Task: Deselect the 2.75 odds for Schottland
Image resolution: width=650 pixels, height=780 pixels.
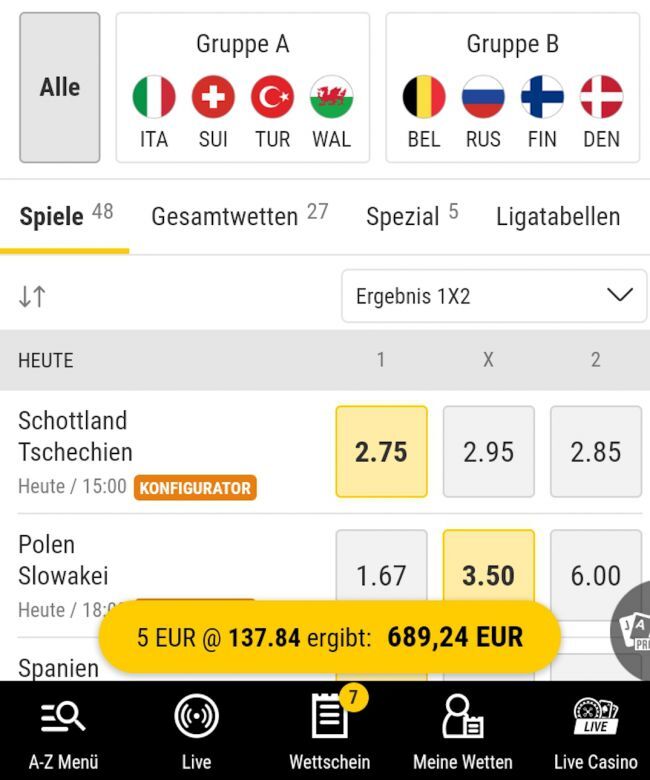Action: tap(381, 451)
